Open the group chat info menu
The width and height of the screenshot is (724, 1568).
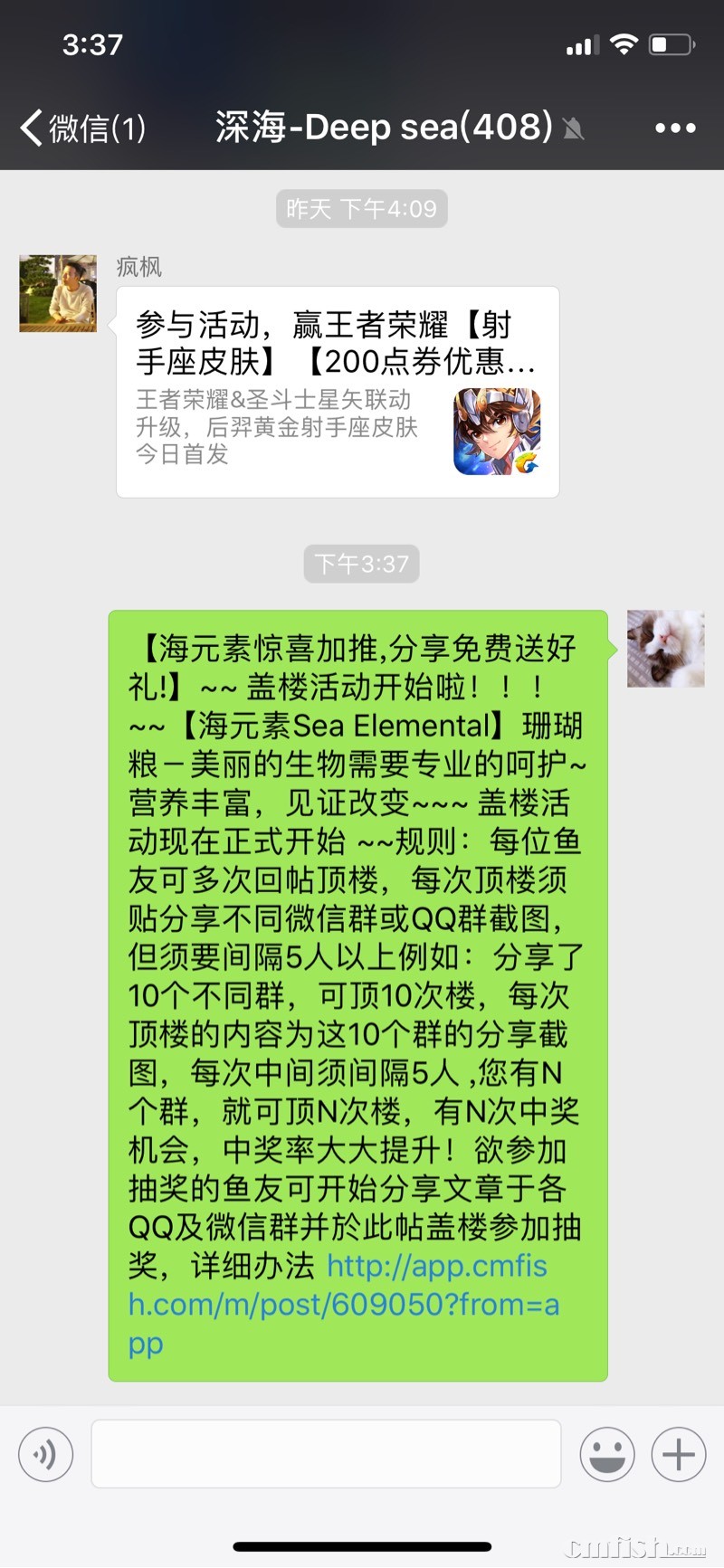pyautogui.click(x=675, y=128)
